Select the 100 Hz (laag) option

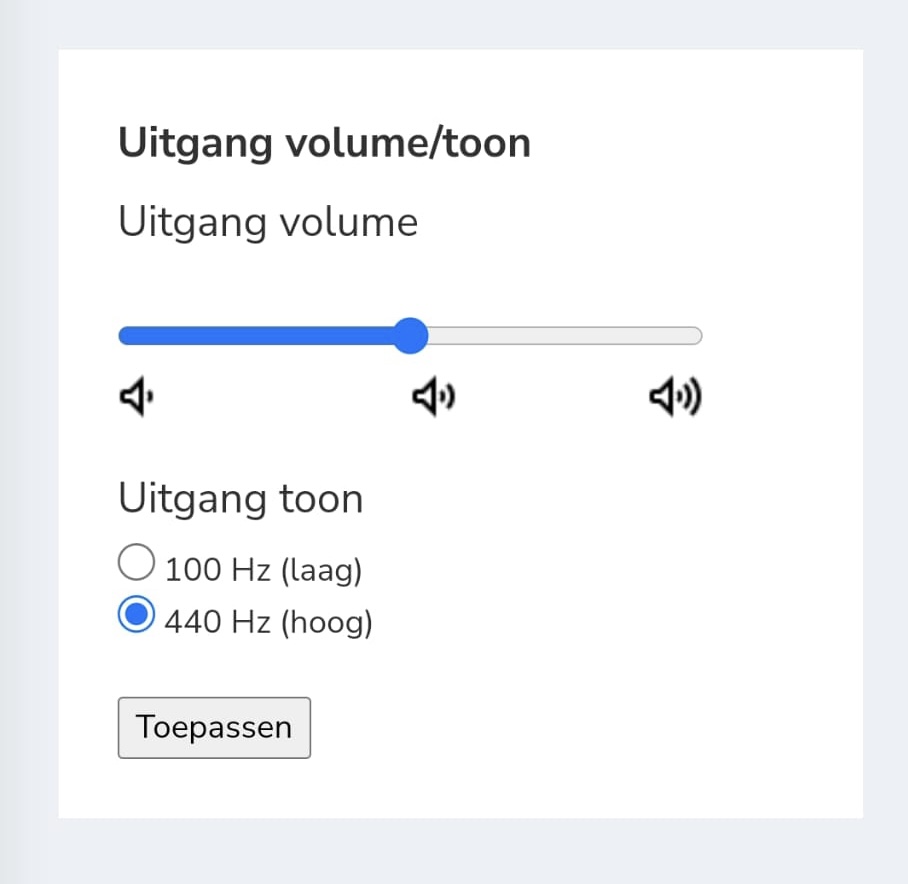[x=137, y=563]
